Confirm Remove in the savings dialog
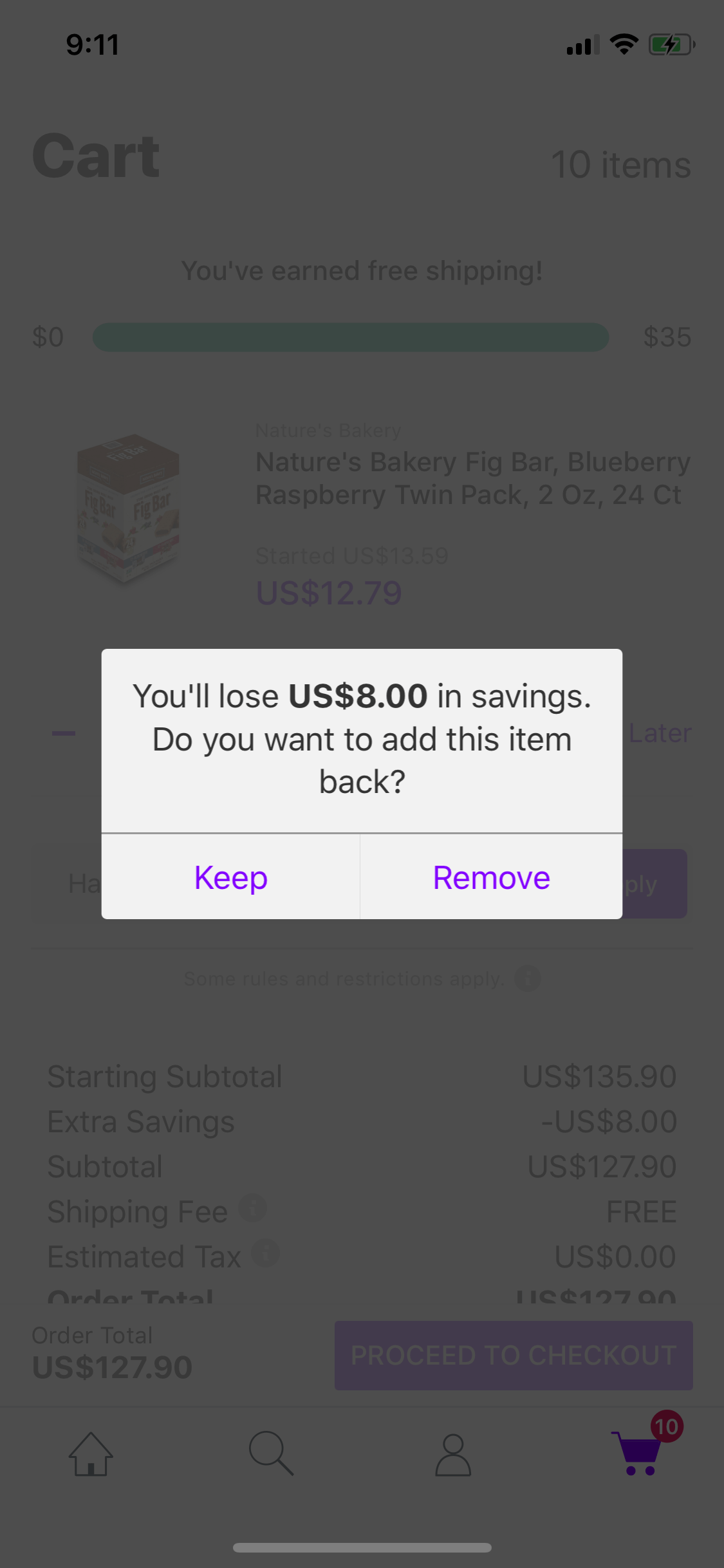Viewport: 724px width, 1568px height. pos(492,877)
